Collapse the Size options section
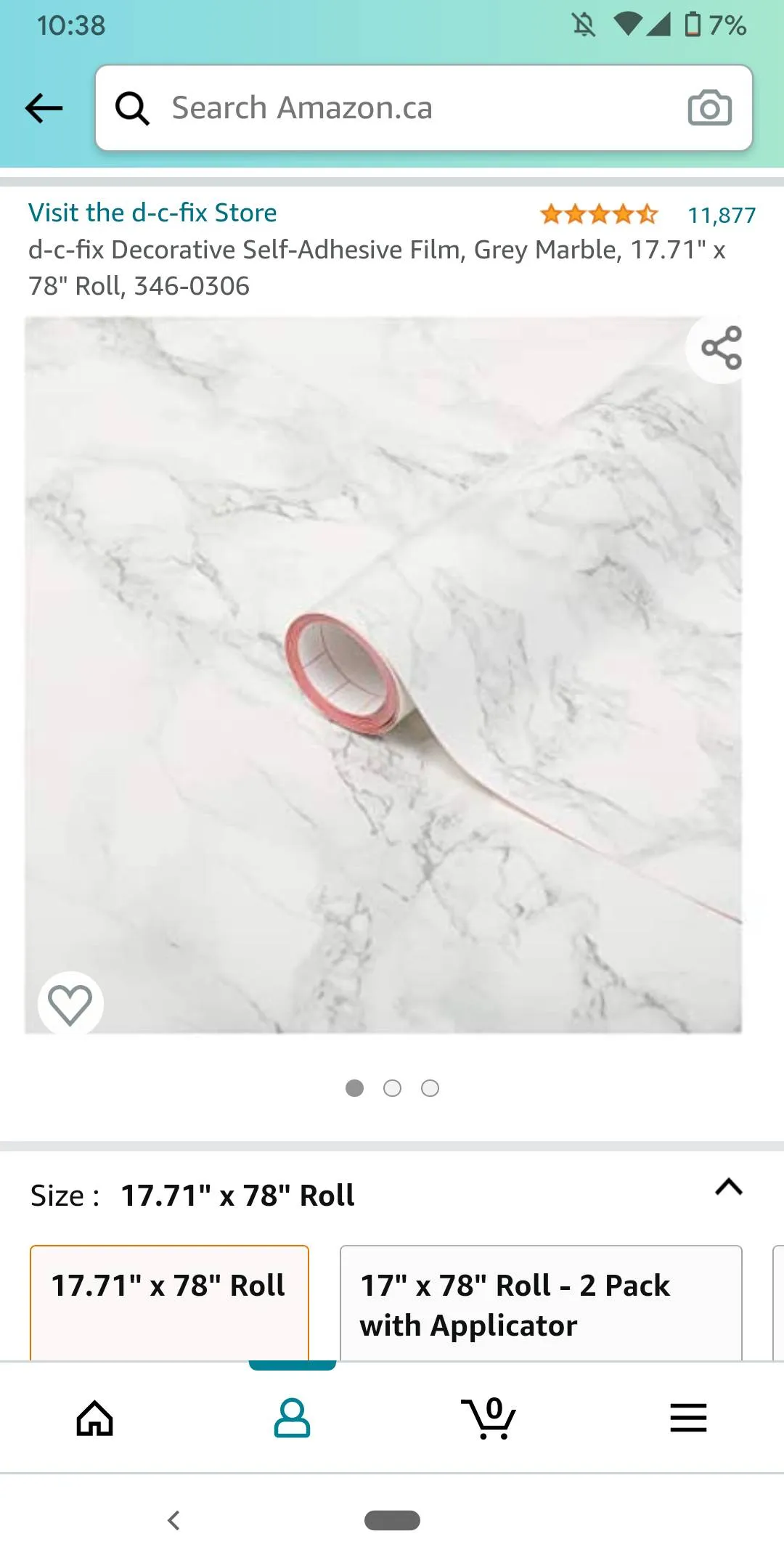The image size is (784, 1568). [x=729, y=1188]
